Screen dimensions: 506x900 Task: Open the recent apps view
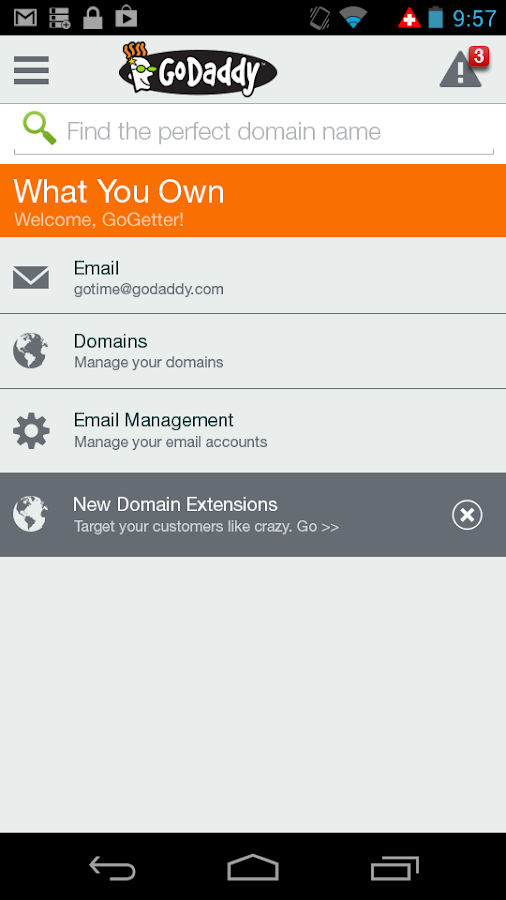[x=394, y=867]
